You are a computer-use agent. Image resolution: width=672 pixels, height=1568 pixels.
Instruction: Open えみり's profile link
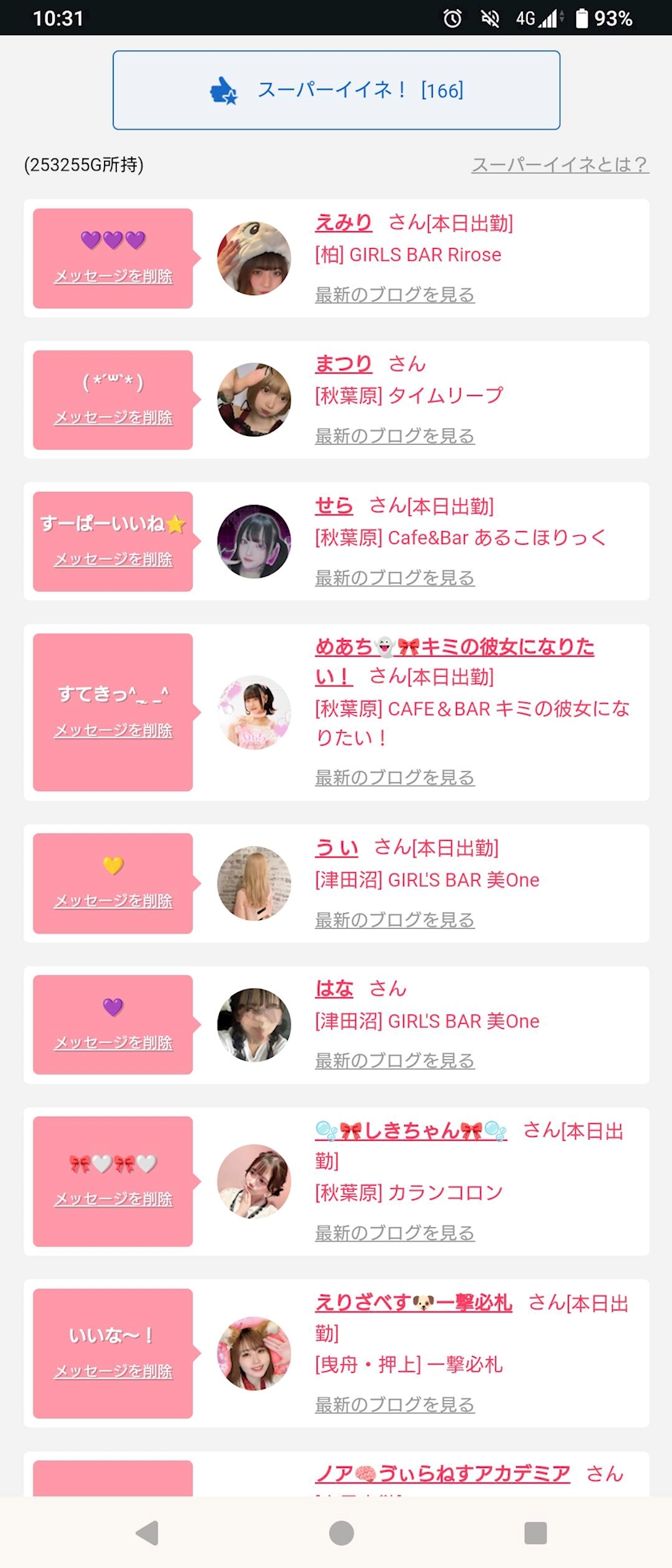click(x=343, y=223)
